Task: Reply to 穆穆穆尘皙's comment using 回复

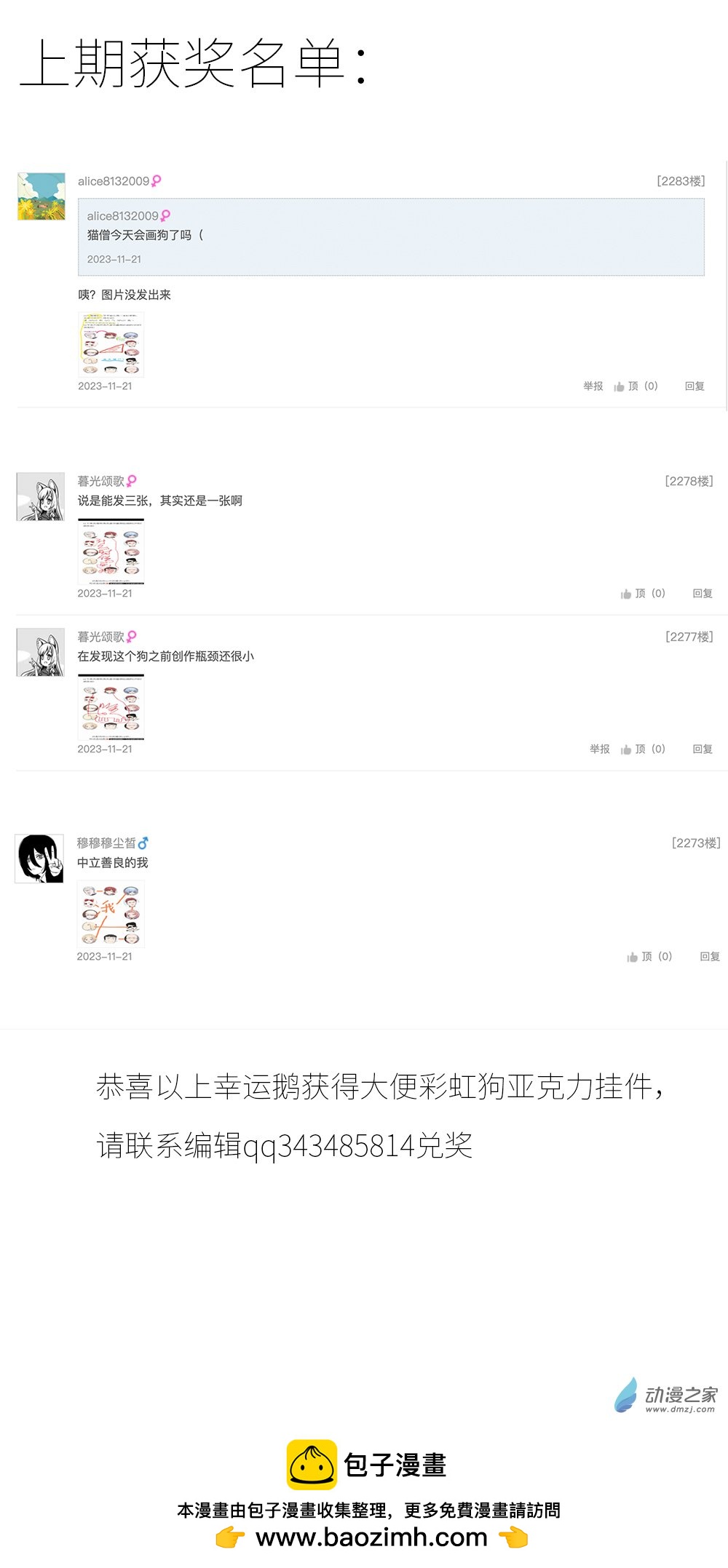Action: pyautogui.click(x=708, y=957)
